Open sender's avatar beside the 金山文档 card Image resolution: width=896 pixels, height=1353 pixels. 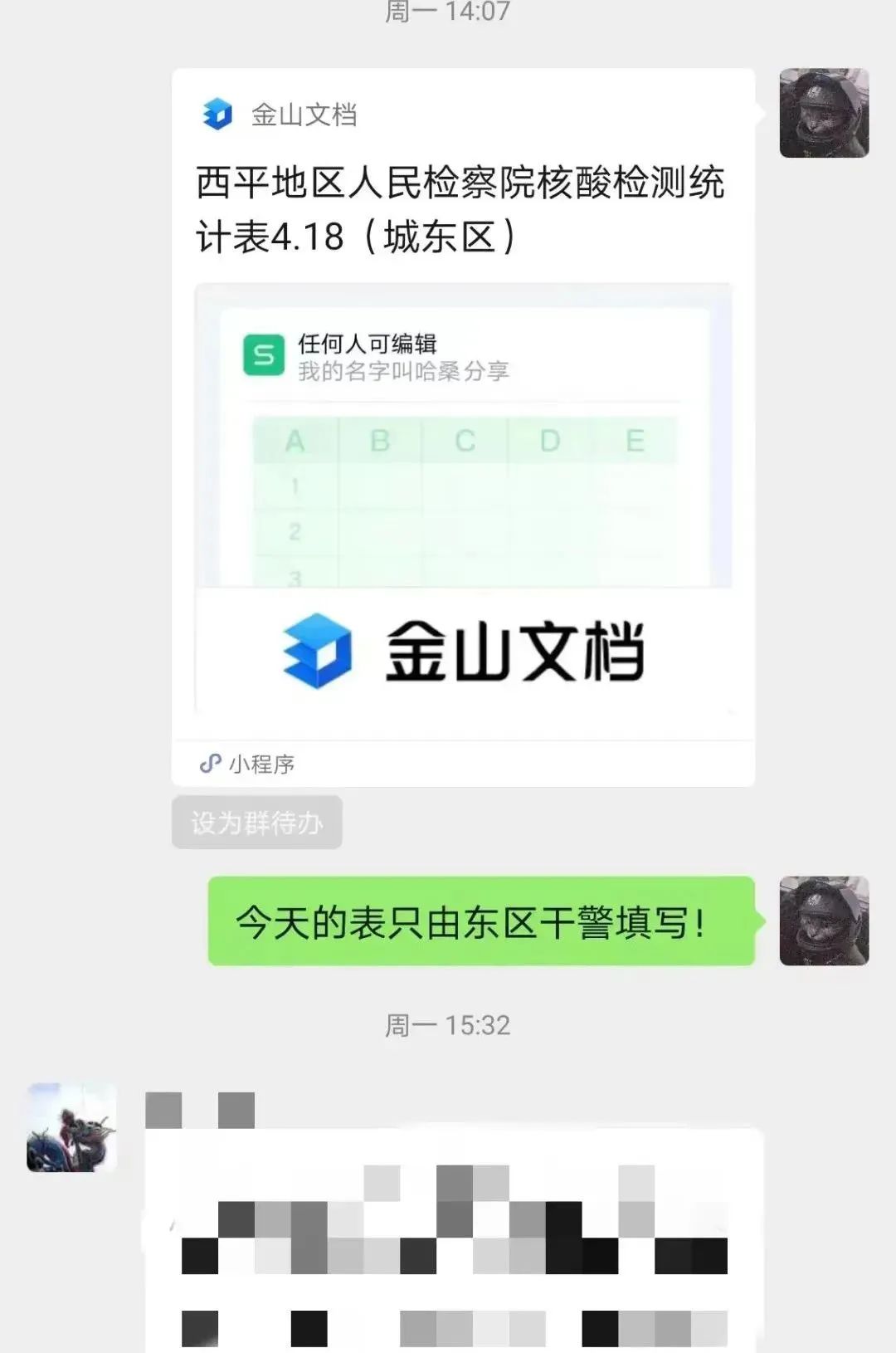[x=824, y=113]
